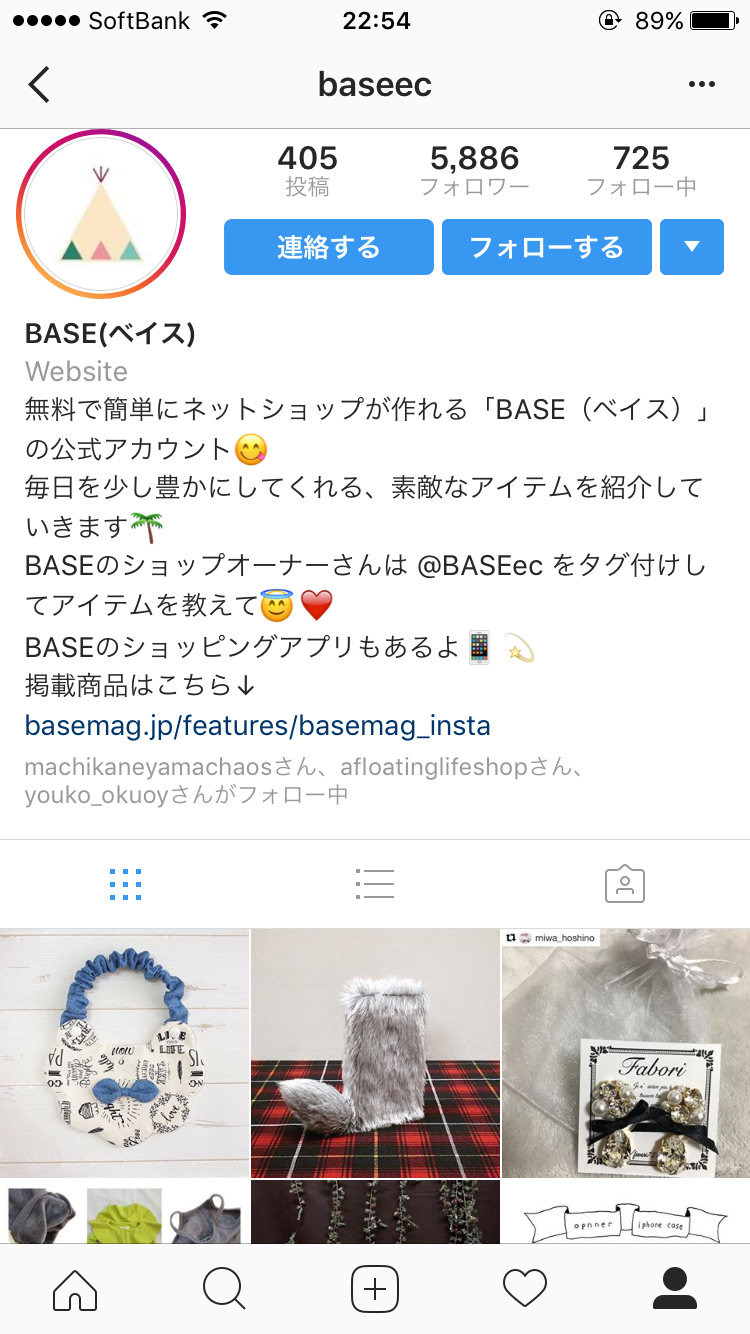Open the three-dot overflow menu
This screenshot has height=1334, width=750.
pyautogui.click(x=702, y=85)
